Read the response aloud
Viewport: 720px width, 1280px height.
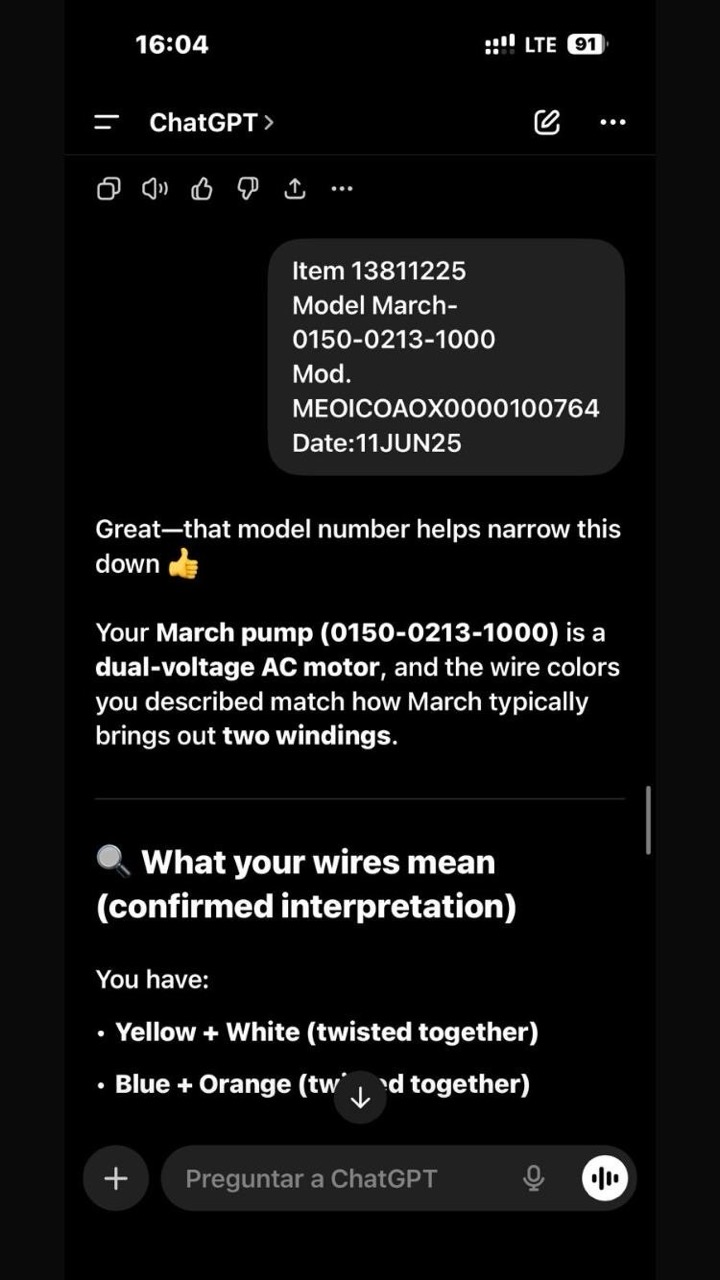[x=154, y=188]
